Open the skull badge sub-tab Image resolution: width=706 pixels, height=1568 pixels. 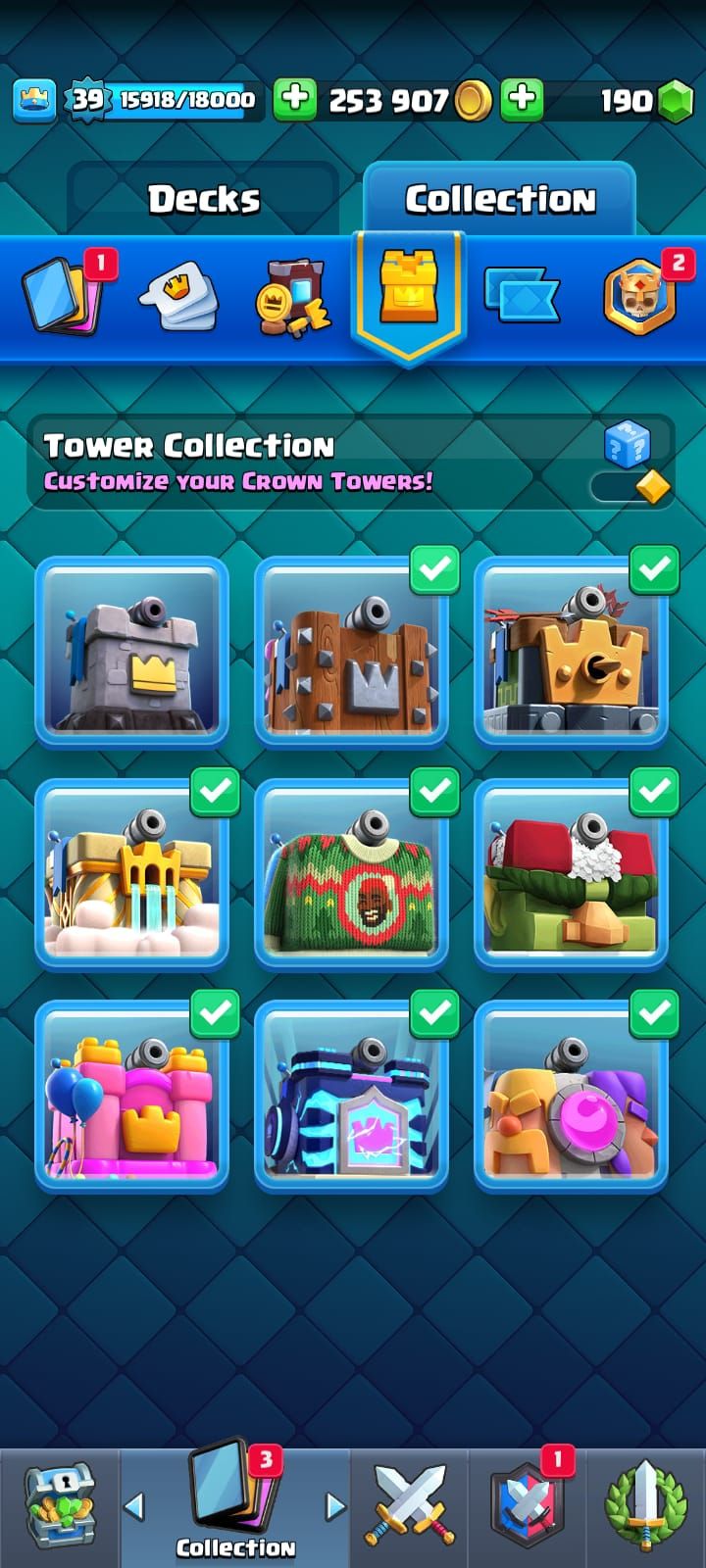click(x=640, y=297)
